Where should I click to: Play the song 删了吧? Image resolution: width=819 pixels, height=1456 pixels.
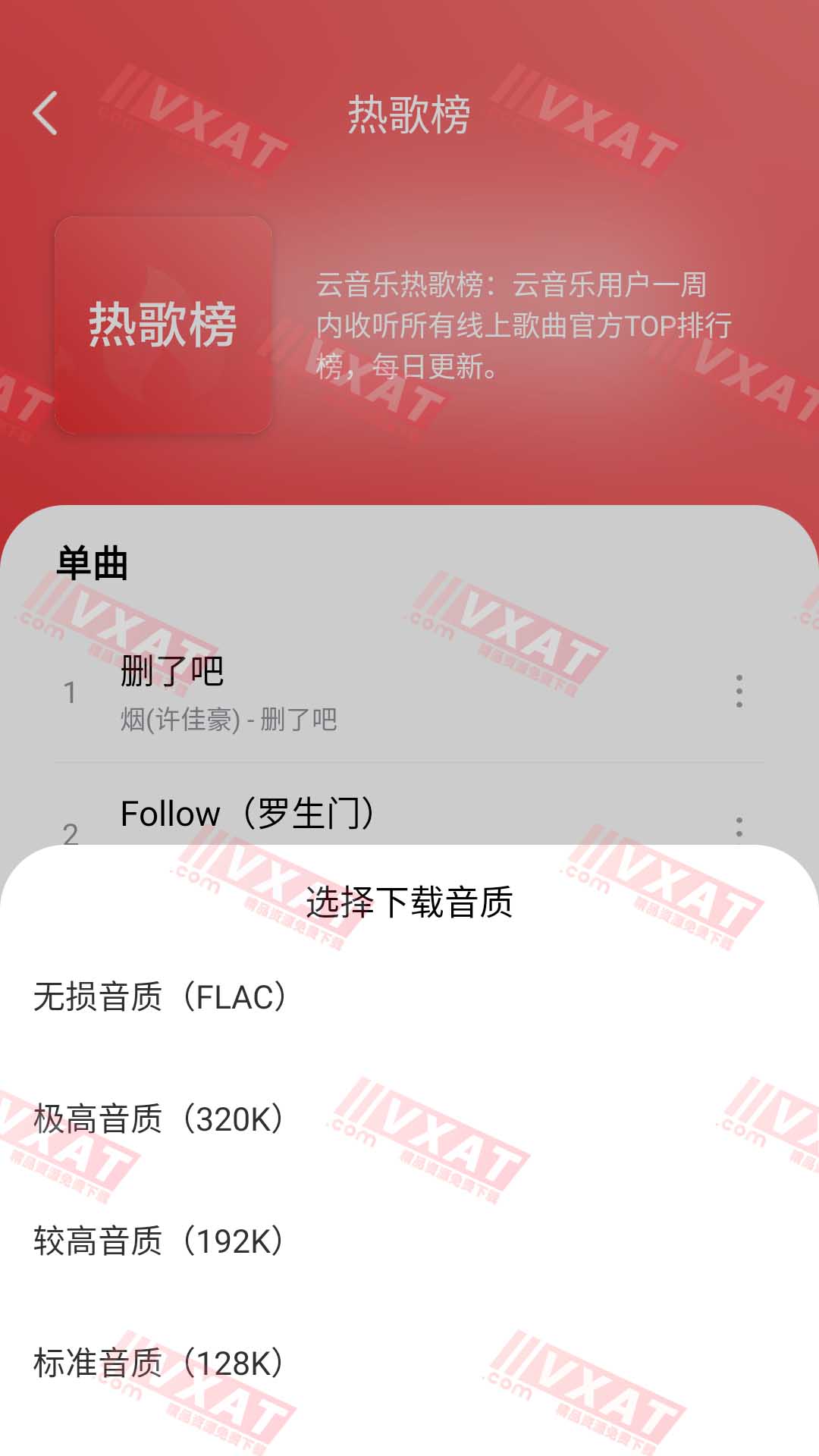pos(303,692)
